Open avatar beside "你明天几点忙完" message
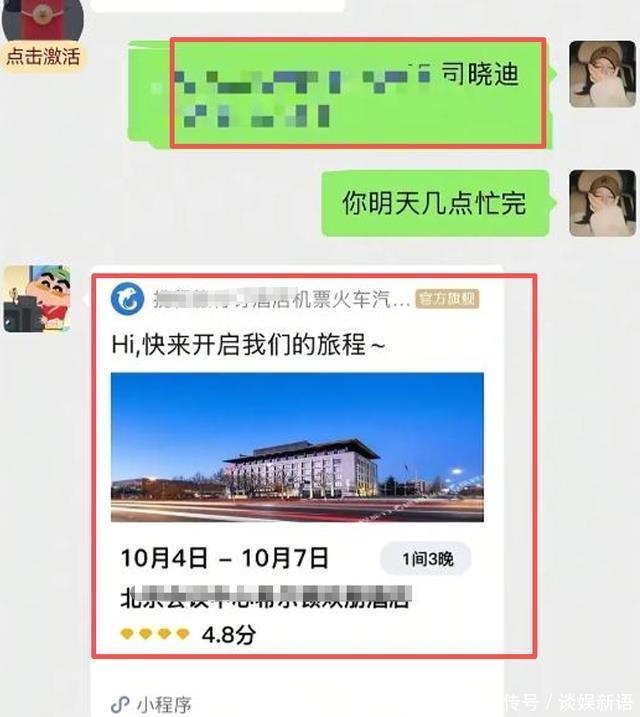The height and width of the screenshot is (717, 640). (x=602, y=203)
